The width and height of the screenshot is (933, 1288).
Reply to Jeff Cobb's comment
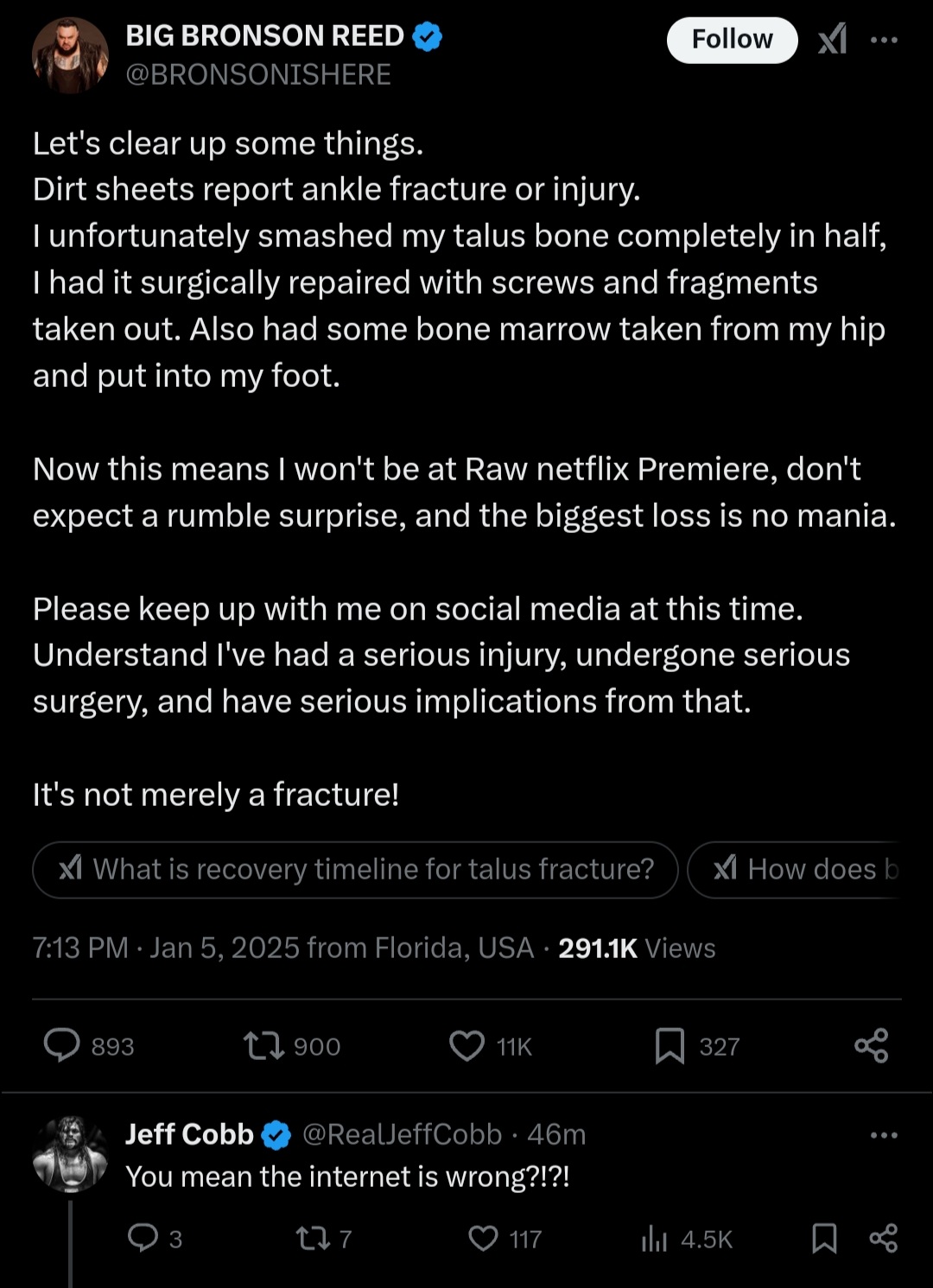click(143, 1238)
